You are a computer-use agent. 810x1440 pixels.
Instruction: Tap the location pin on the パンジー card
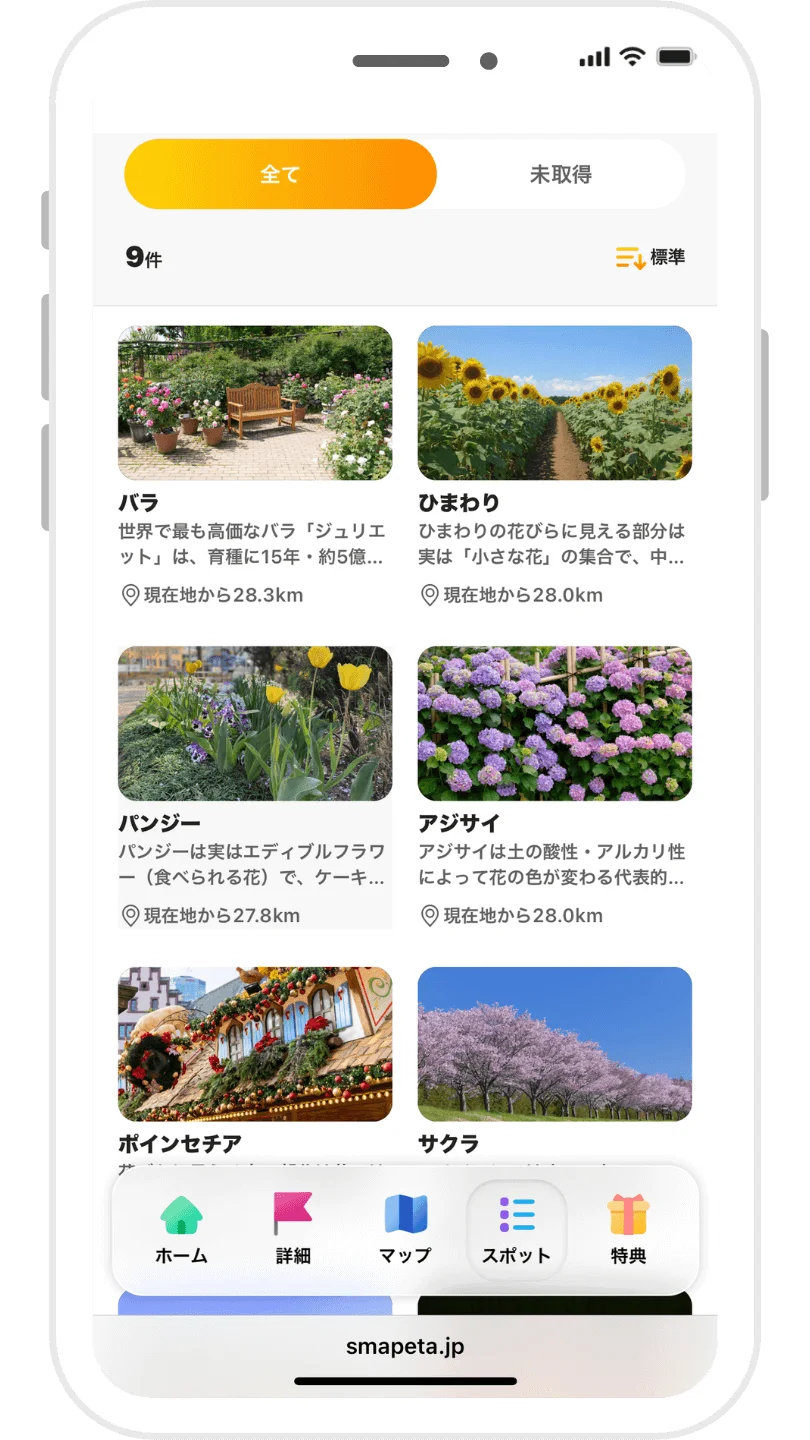point(128,915)
